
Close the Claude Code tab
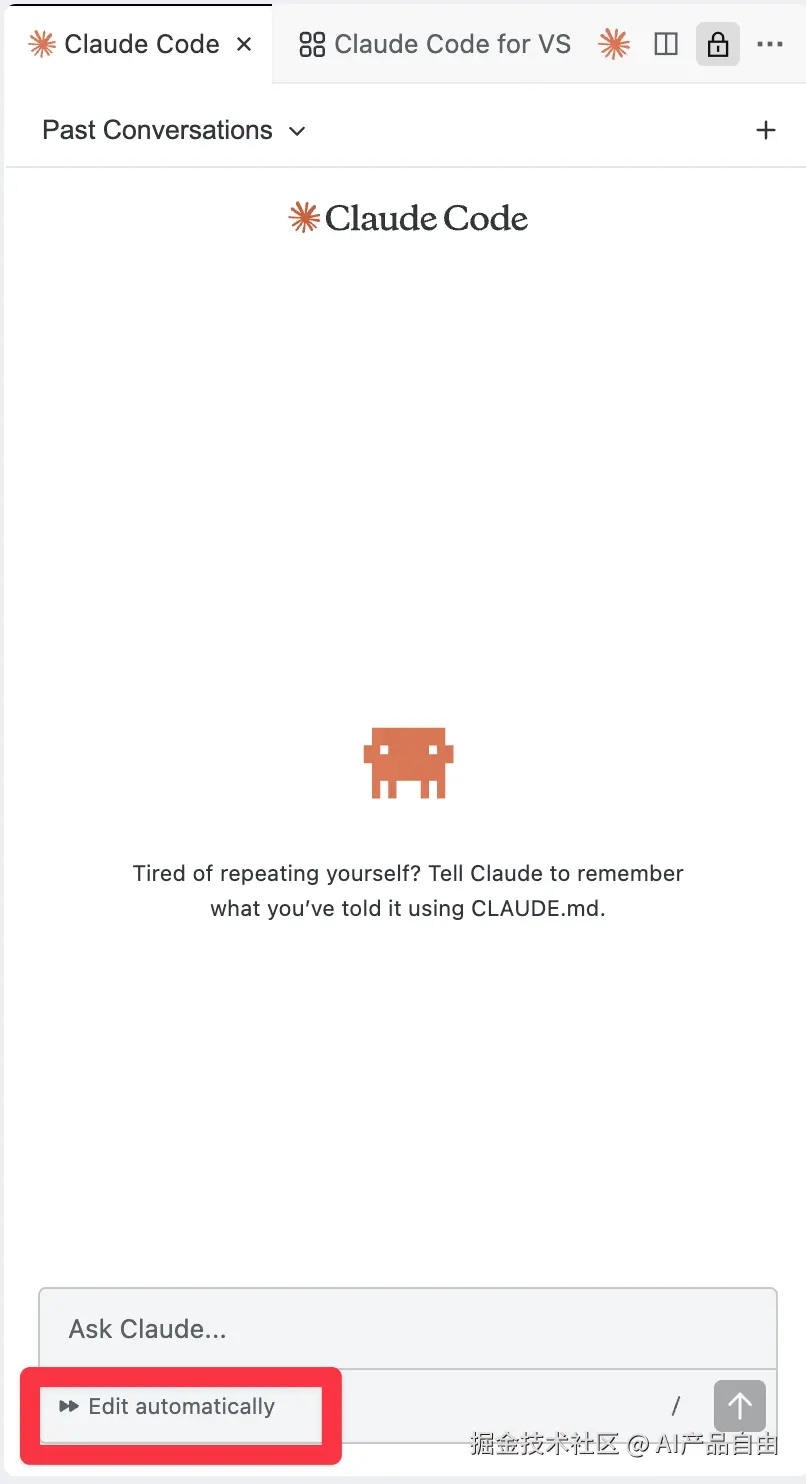(244, 45)
